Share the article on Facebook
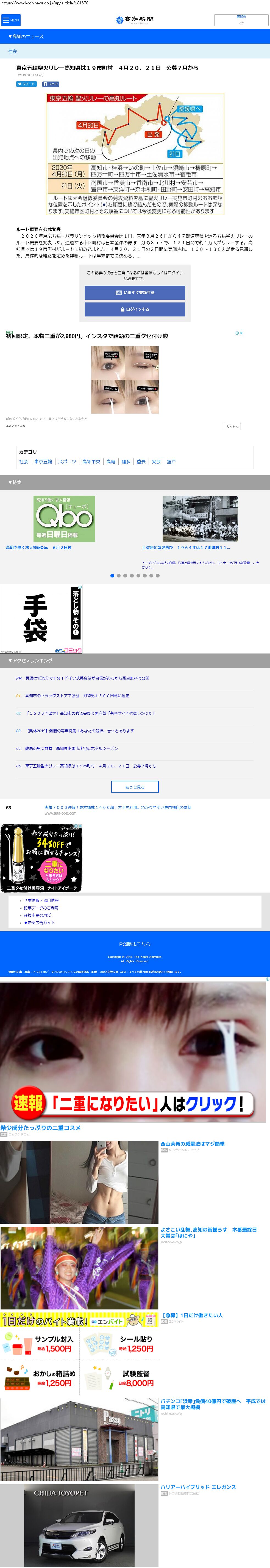The height and width of the screenshot is (1568, 270). click(x=51, y=84)
